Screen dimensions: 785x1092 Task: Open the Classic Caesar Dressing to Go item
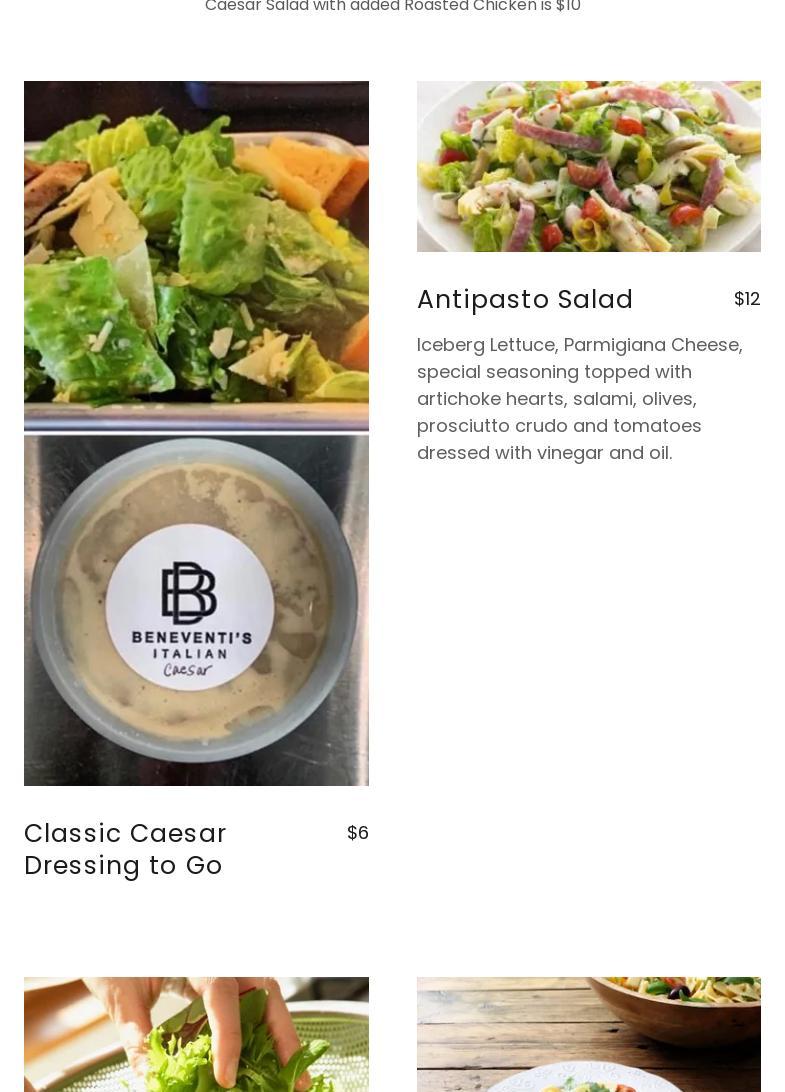(x=126, y=849)
